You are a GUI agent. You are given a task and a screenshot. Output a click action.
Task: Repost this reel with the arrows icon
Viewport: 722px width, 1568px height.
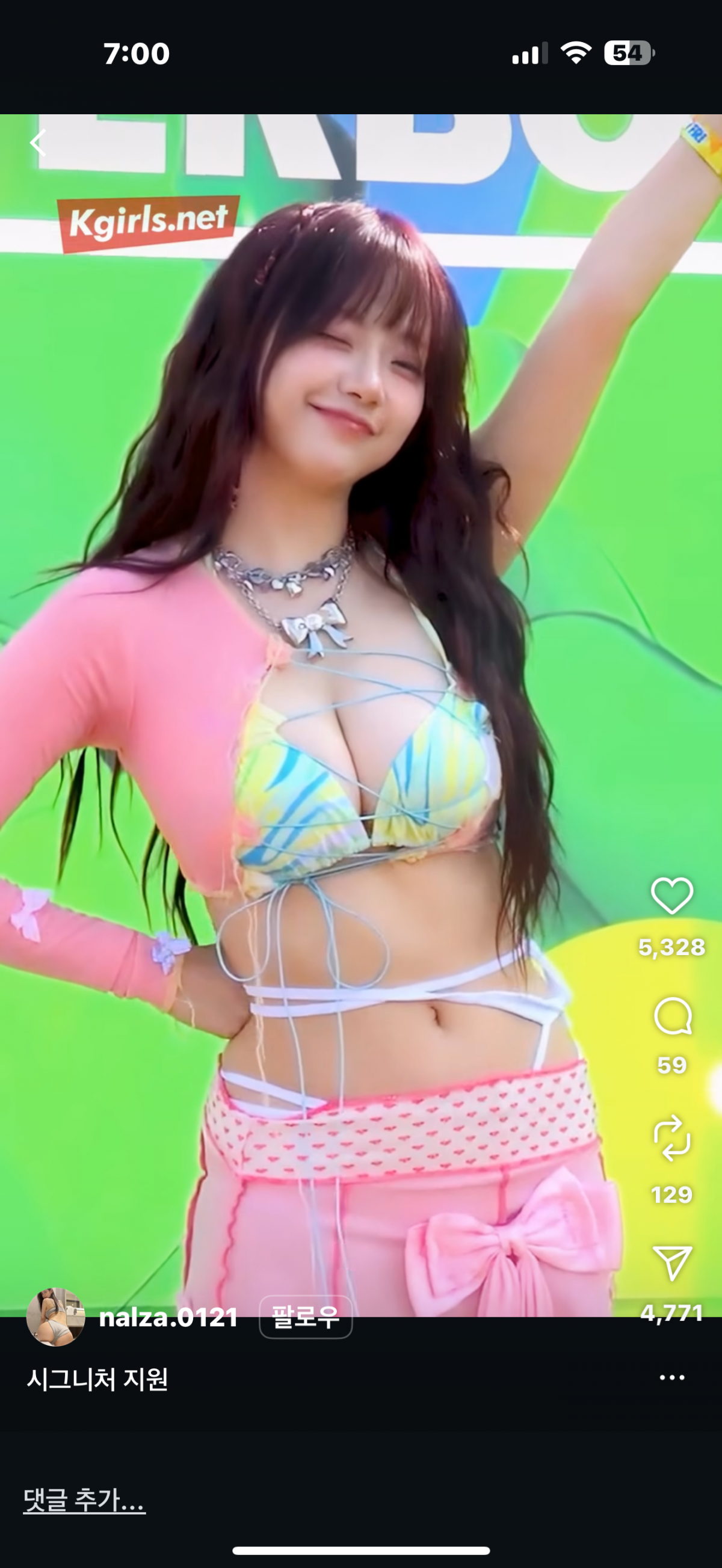(671, 1137)
